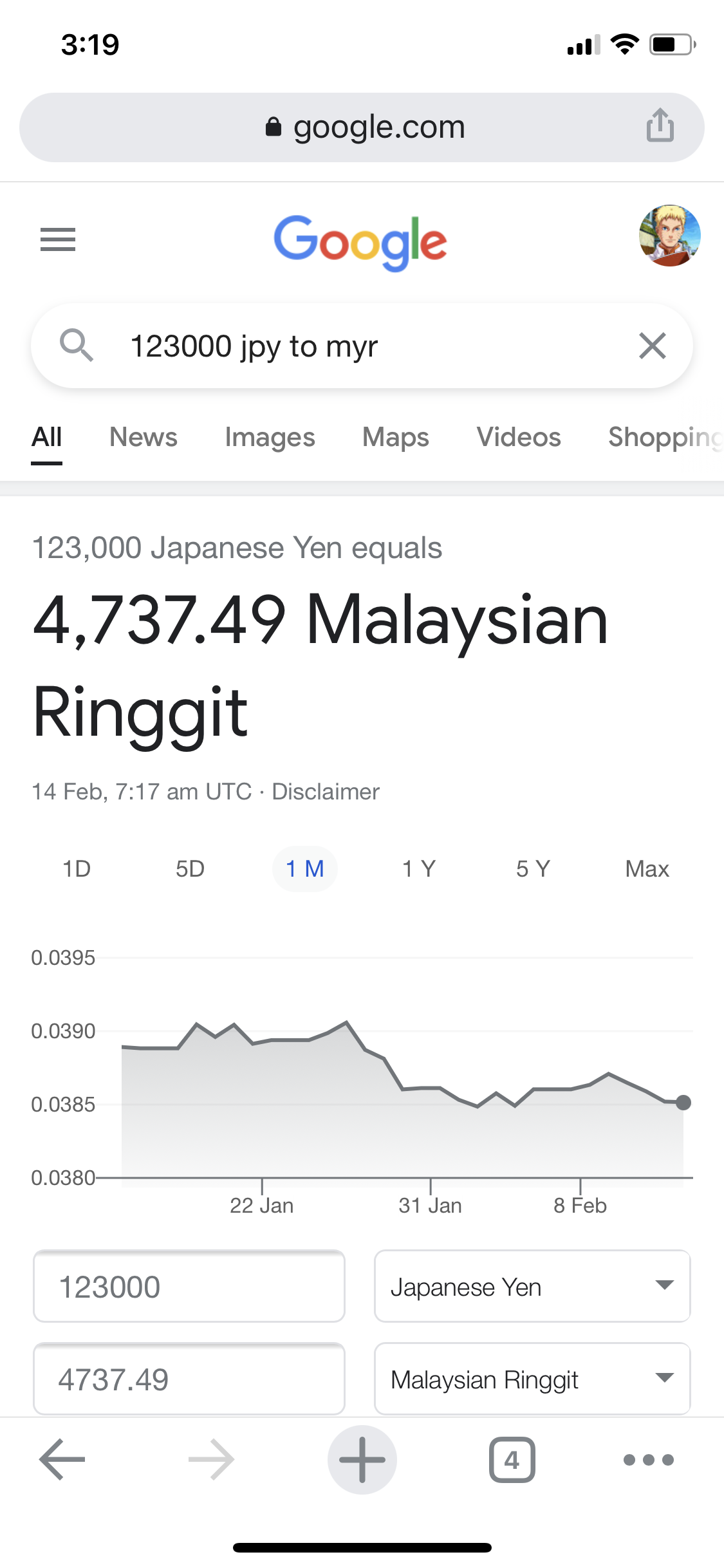Clear the search query
The height and width of the screenshot is (1568, 724).
click(x=652, y=346)
